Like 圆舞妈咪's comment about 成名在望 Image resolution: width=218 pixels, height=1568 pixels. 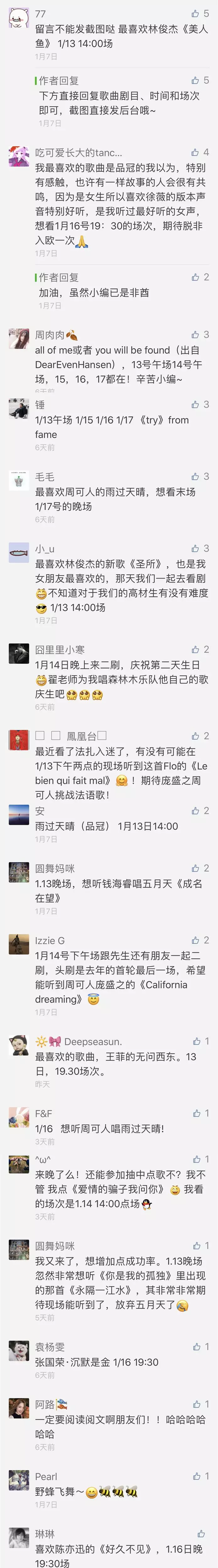click(x=195, y=868)
